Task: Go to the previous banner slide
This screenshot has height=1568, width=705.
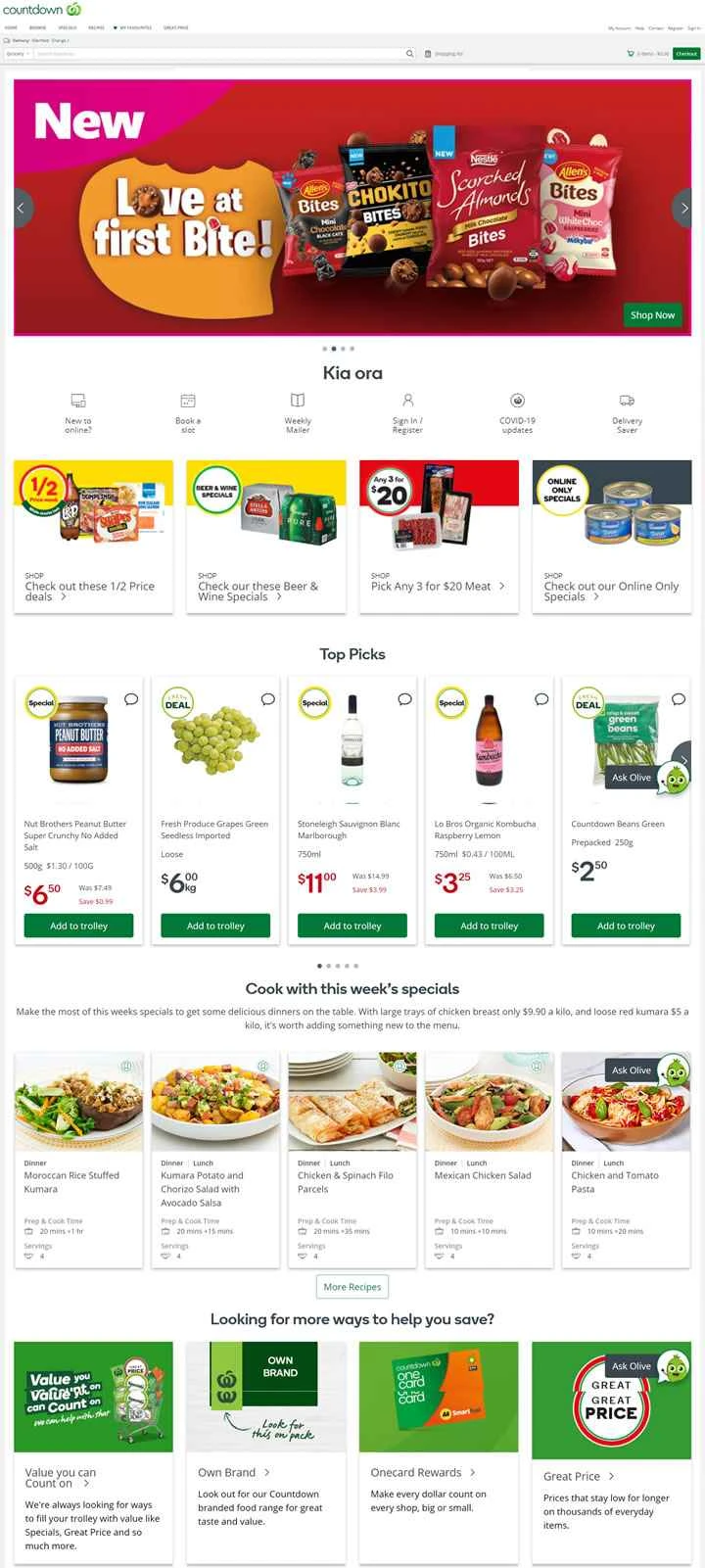Action: [21, 208]
